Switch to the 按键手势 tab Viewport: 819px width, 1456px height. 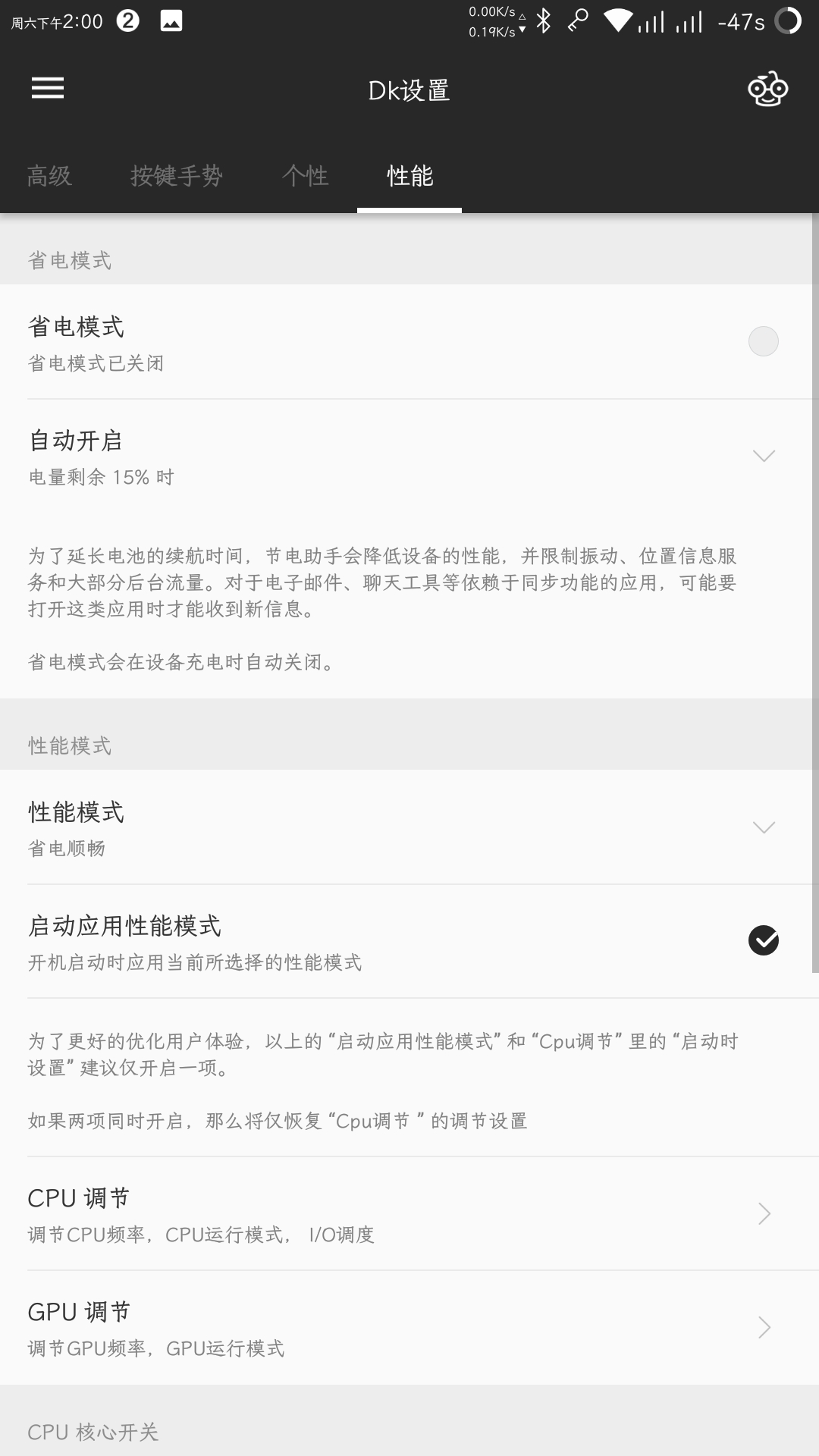(176, 176)
